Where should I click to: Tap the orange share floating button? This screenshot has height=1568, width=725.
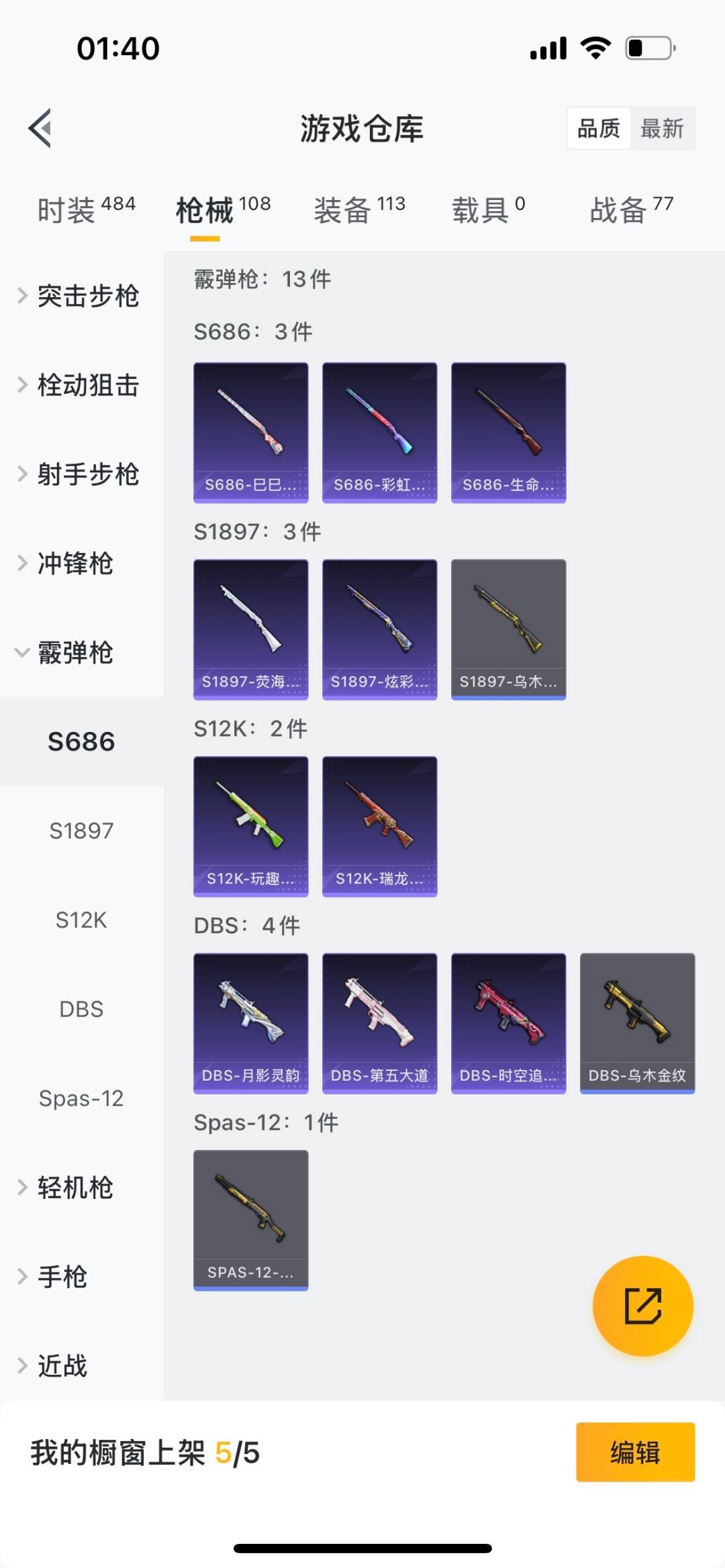click(x=642, y=1306)
